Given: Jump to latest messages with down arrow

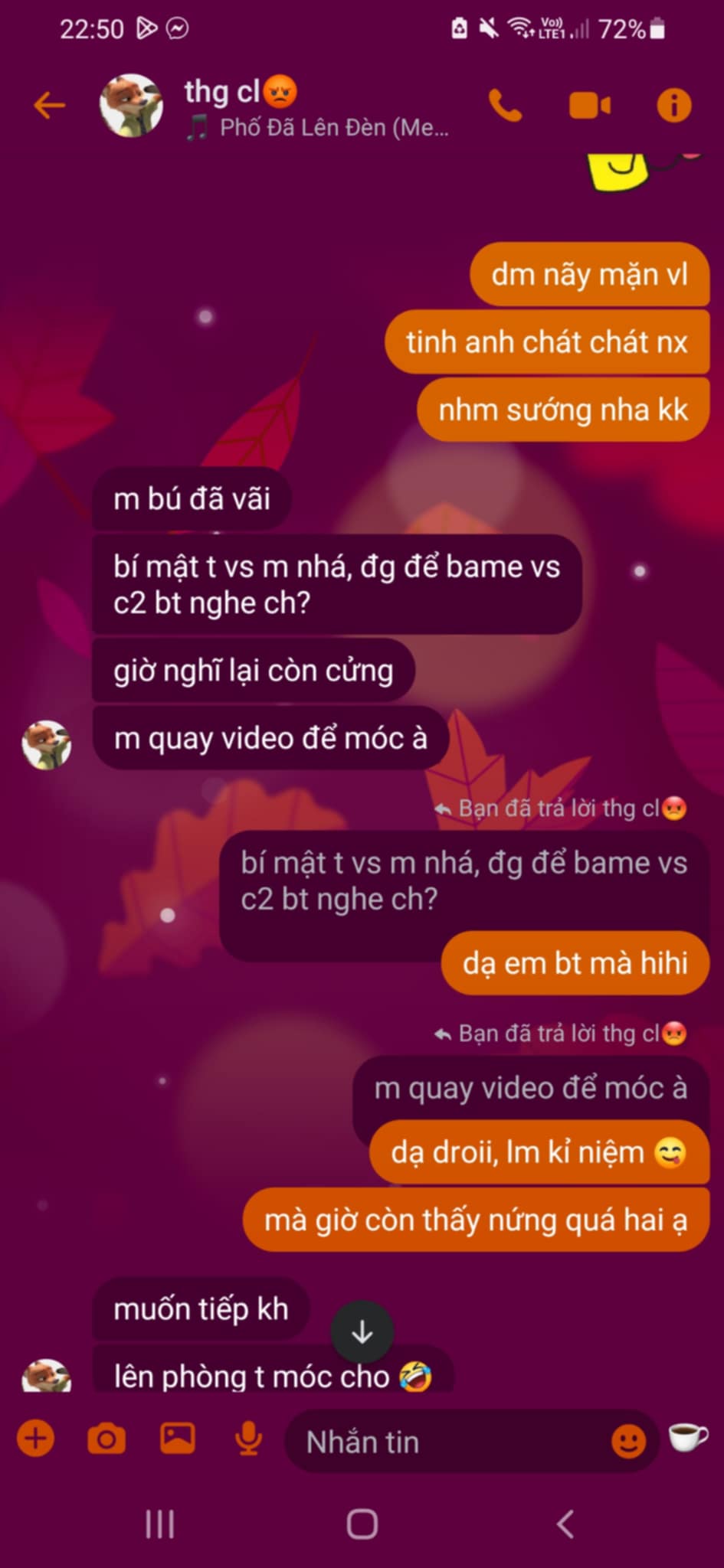Looking at the screenshot, I should 362,1333.
